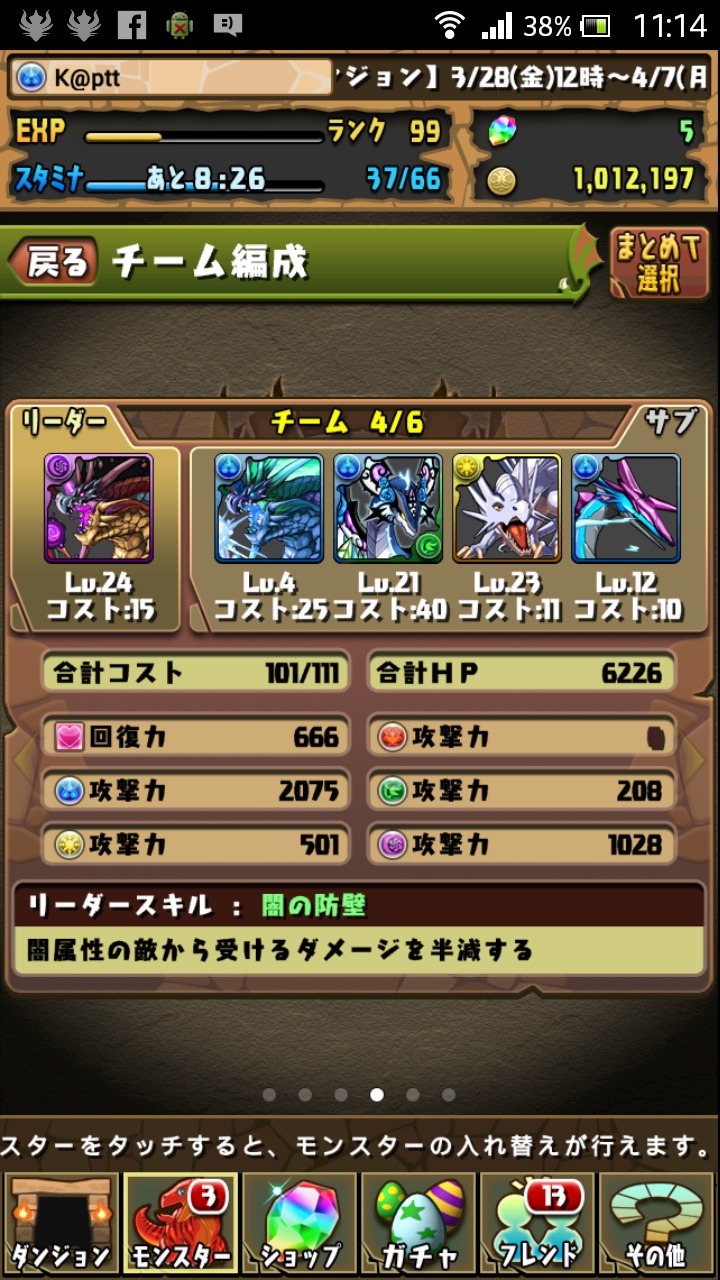Image resolution: width=720 pixels, height=1280 pixels.
Task: Select the sub monster at Lv.21
Action: 388,508
